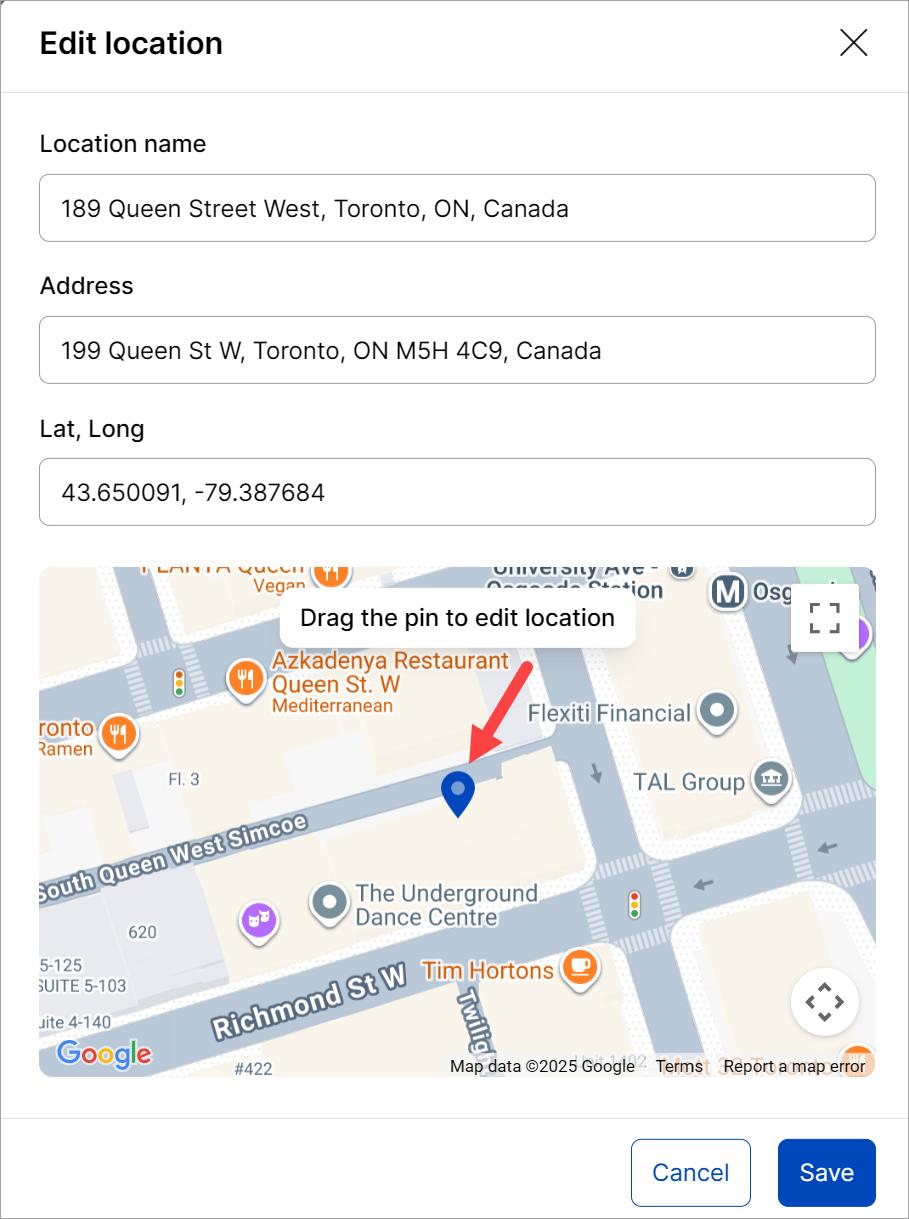Open Flexiti Financial map marker
This screenshot has width=909, height=1219.
click(717, 711)
